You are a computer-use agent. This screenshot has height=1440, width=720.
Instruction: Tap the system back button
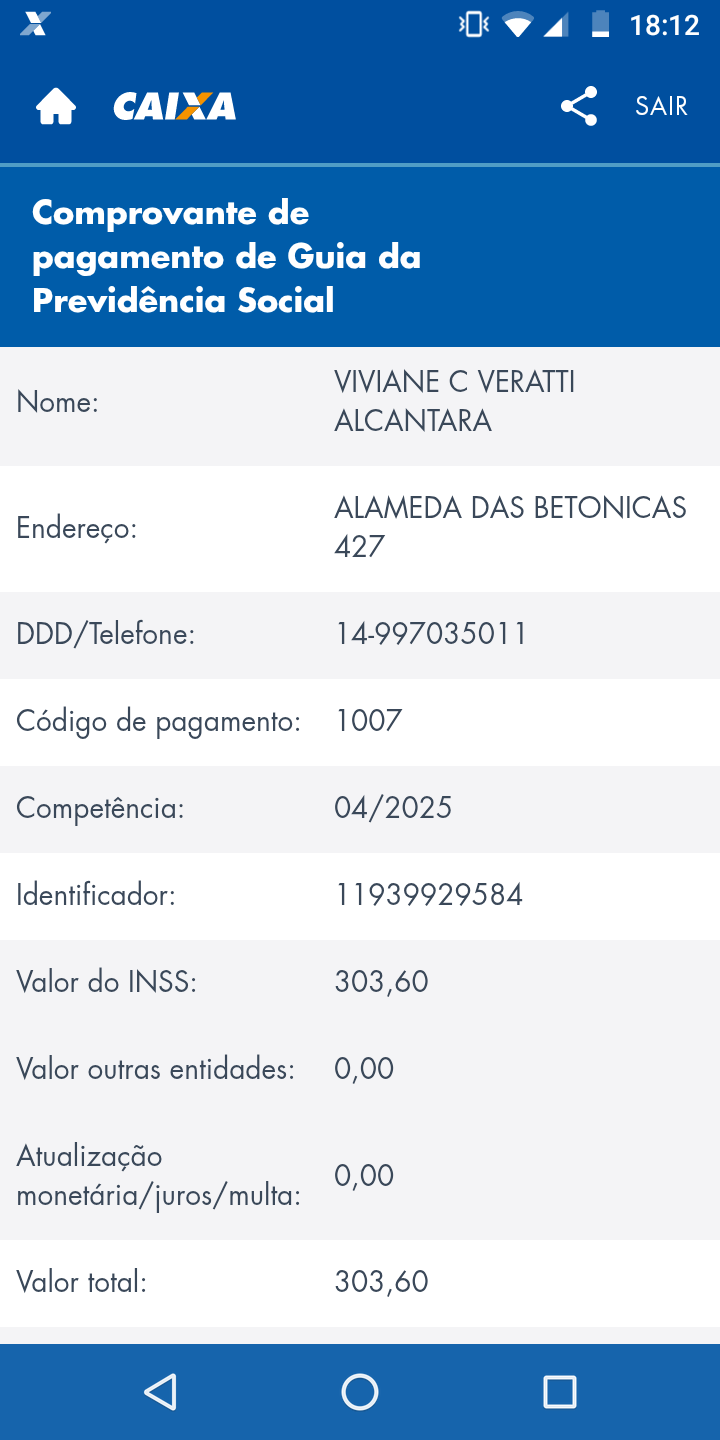click(x=160, y=1391)
